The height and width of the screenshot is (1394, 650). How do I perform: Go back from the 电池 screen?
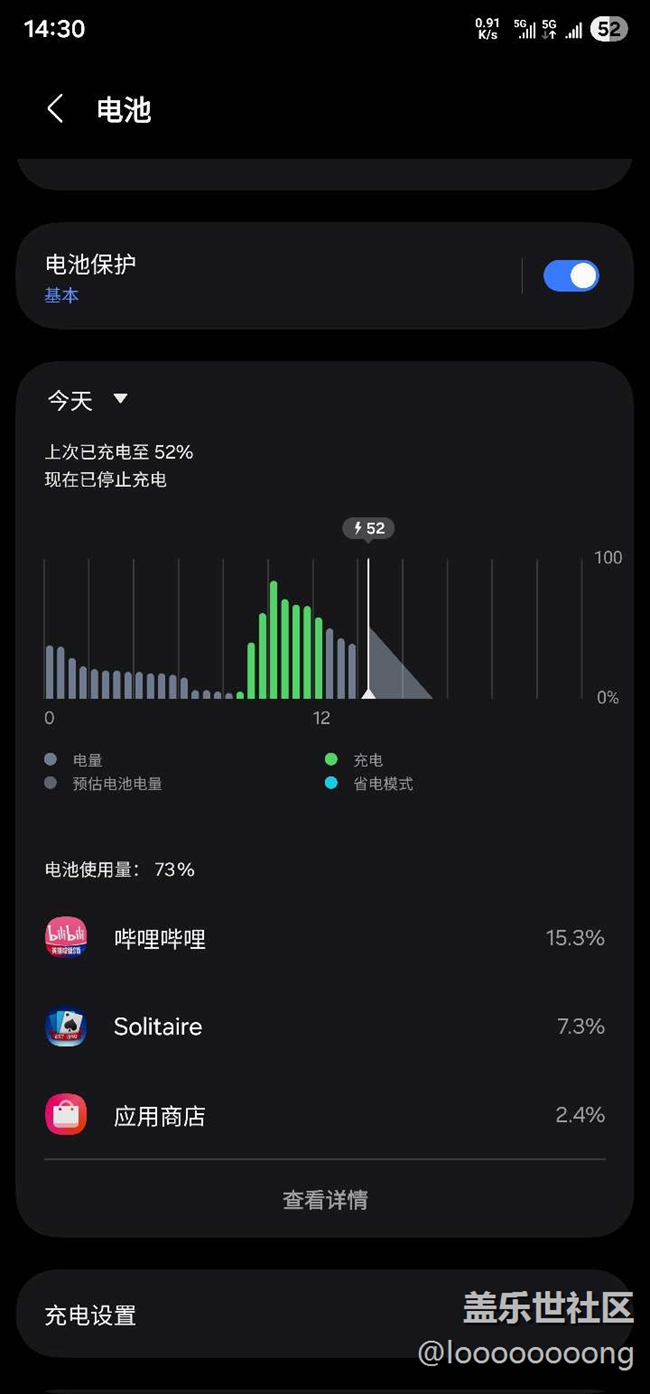click(x=56, y=109)
